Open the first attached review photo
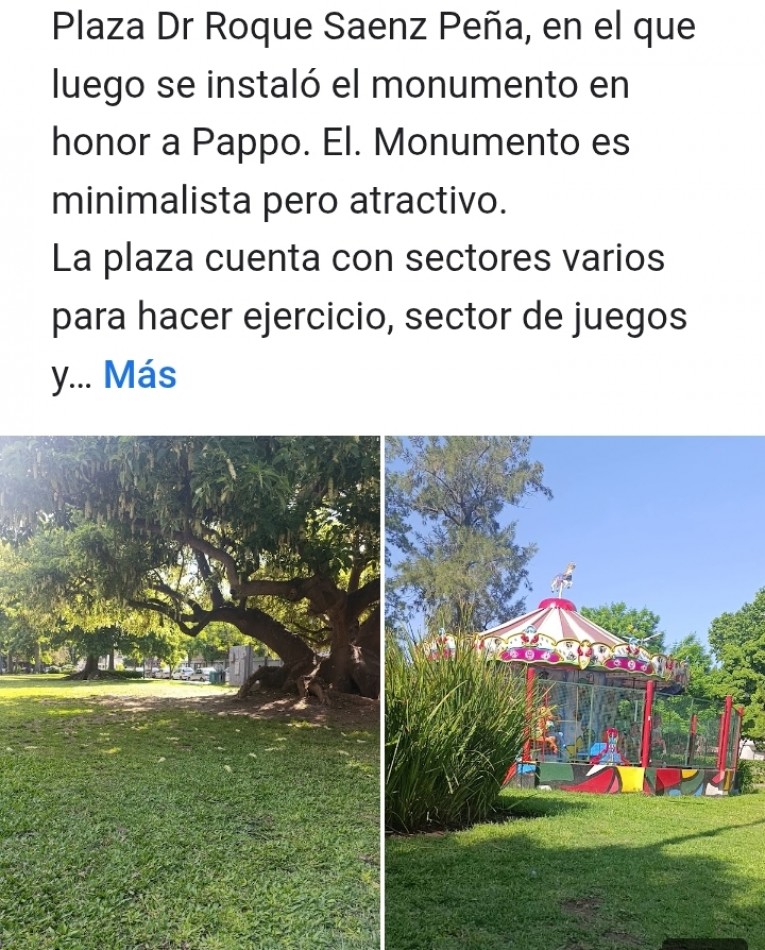 (x=190, y=690)
